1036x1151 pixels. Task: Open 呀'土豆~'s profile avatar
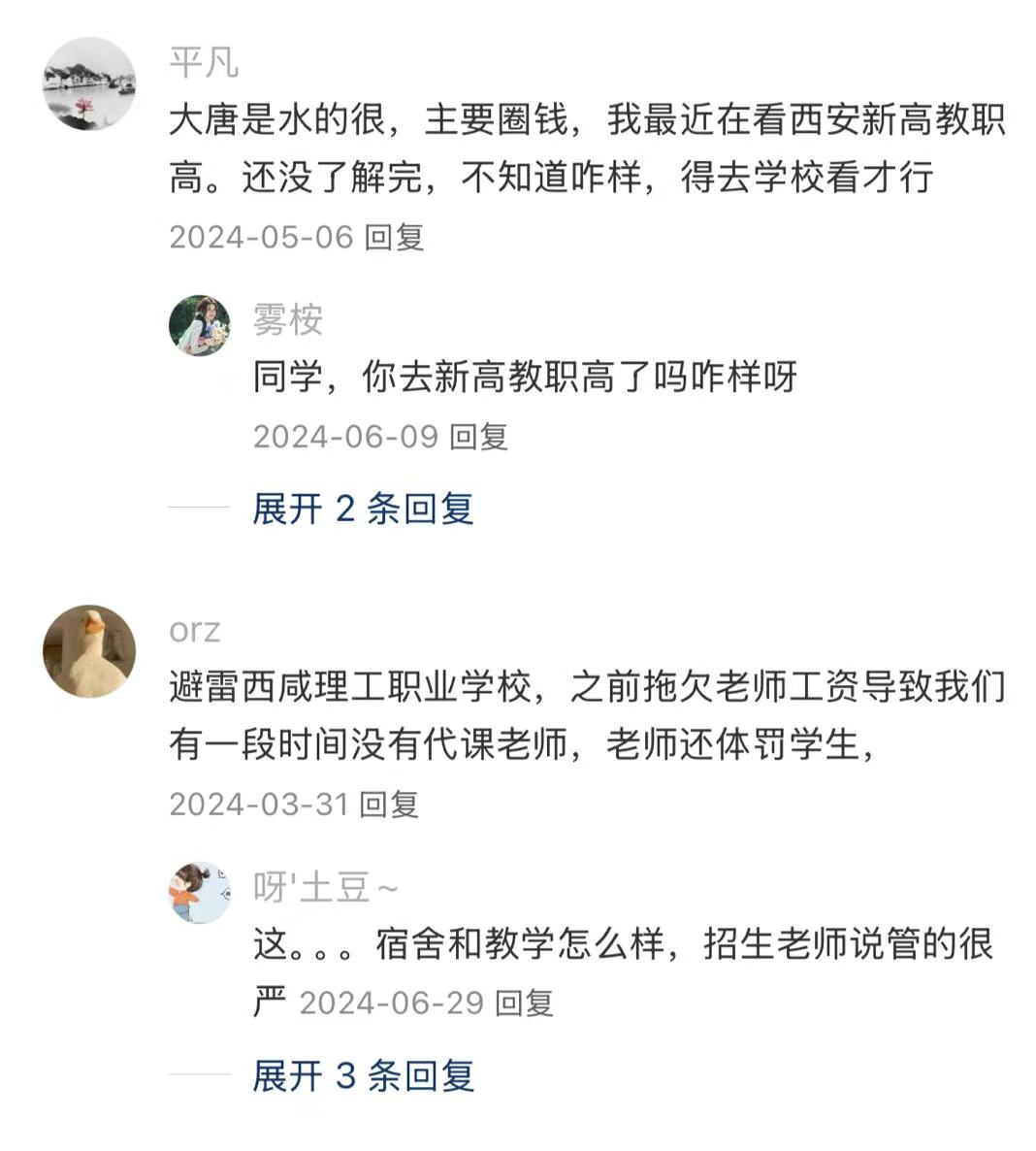coord(200,892)
